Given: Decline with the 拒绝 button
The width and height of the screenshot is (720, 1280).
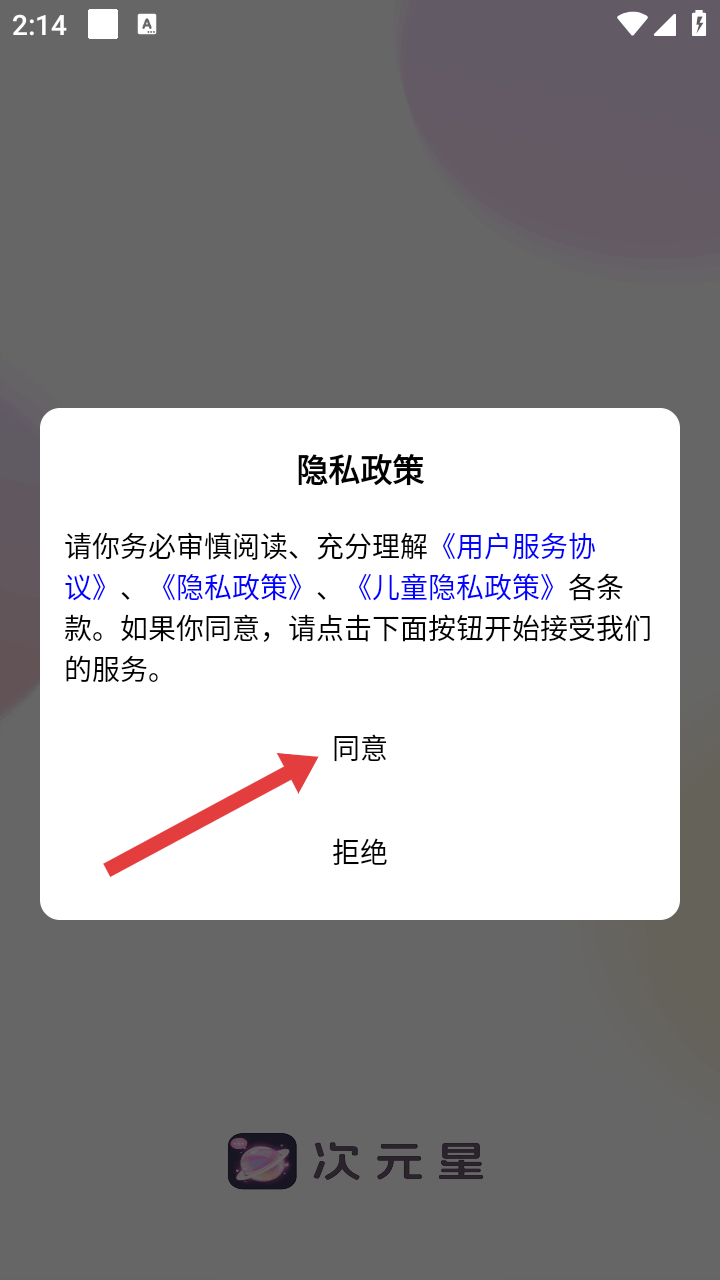Looking at the screenshot, I should tap(359, 852).
